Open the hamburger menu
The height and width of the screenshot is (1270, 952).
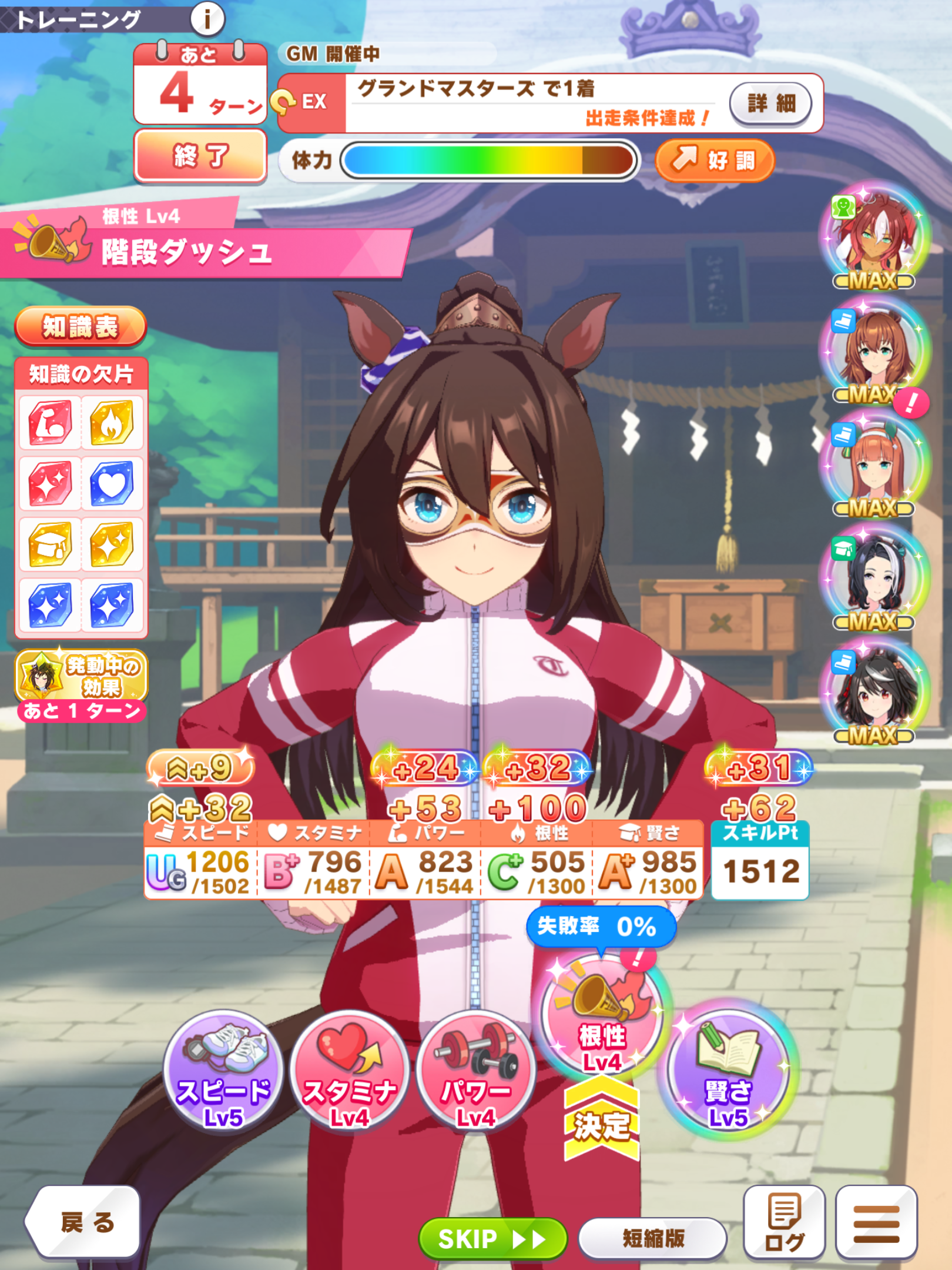coord(876,1222)
